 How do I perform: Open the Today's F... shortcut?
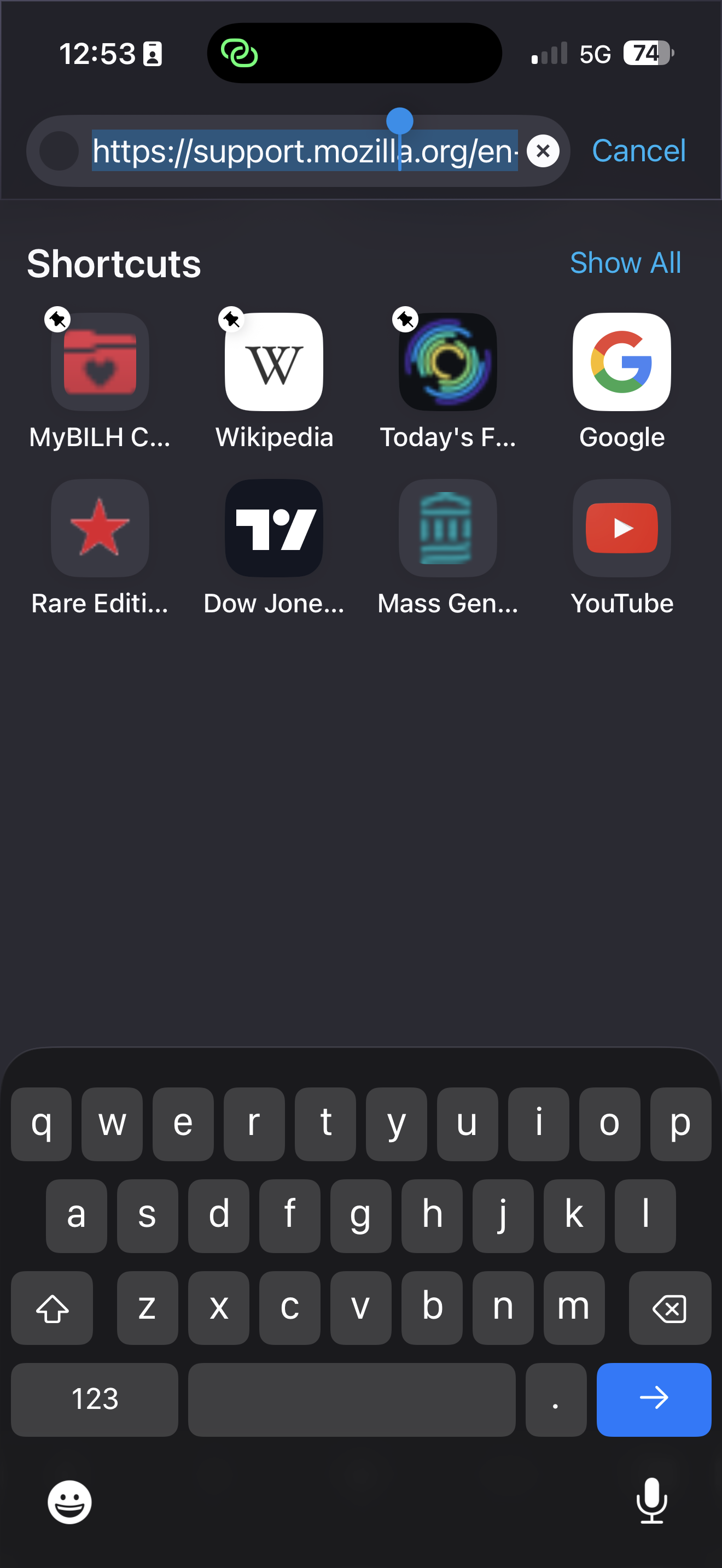tap(447, 362)
